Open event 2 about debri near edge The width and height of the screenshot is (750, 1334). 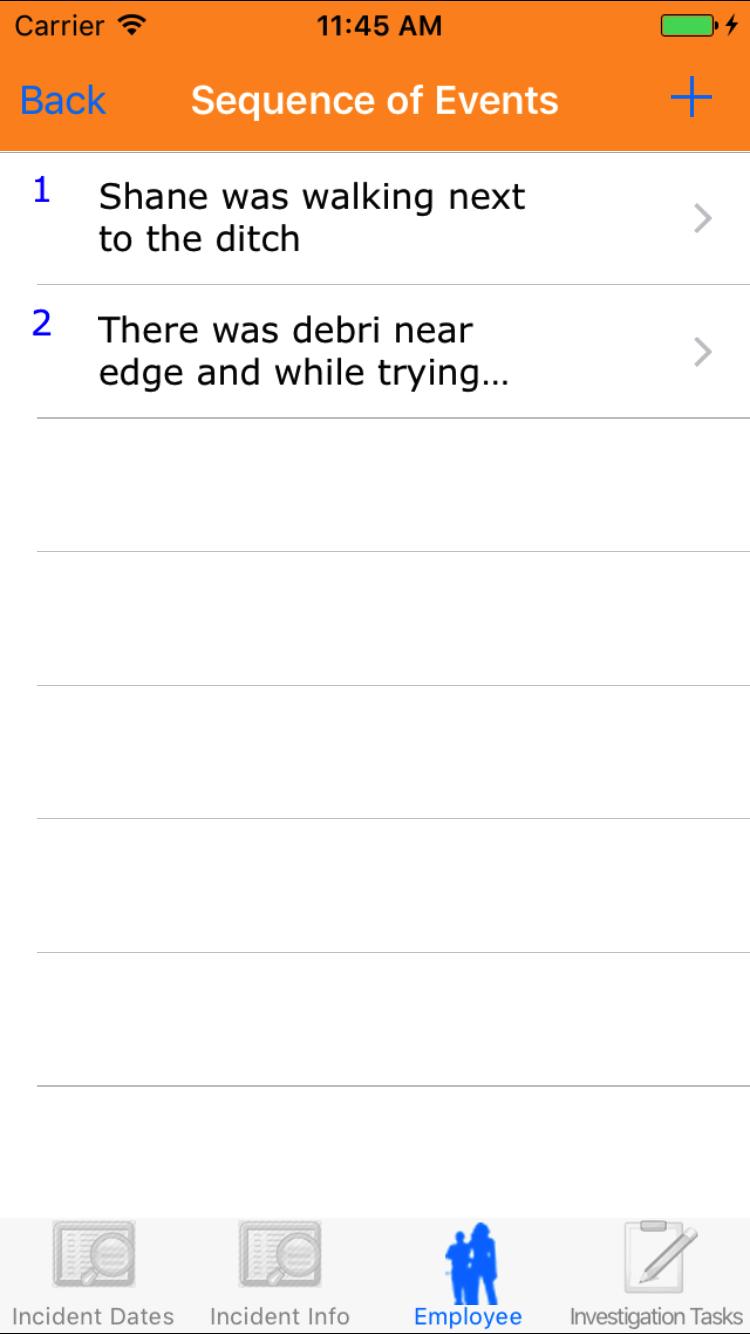point(375,351)
